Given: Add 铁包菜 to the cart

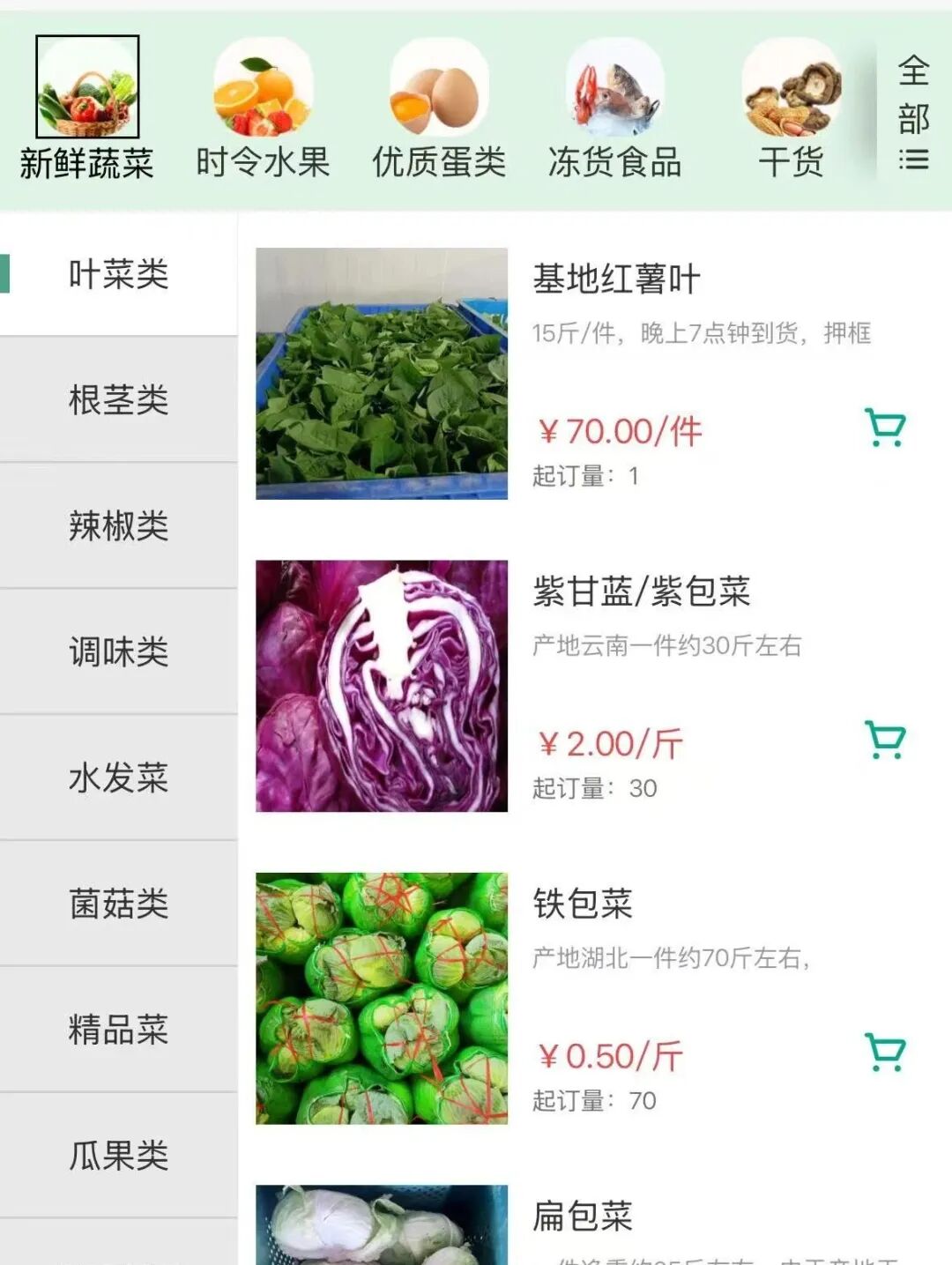Looking at the screenshot, I should click(x=885, y=1053).
